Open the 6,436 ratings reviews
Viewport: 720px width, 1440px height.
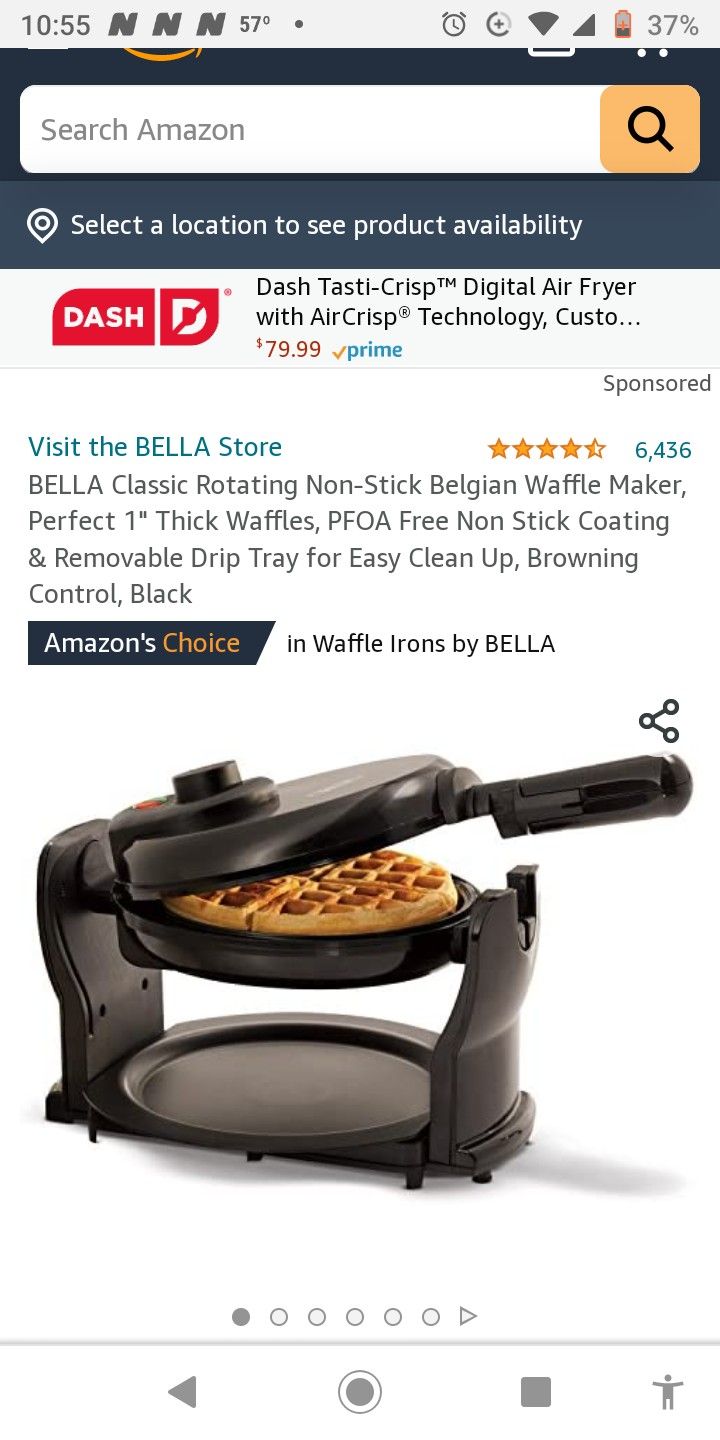point(663,450)
